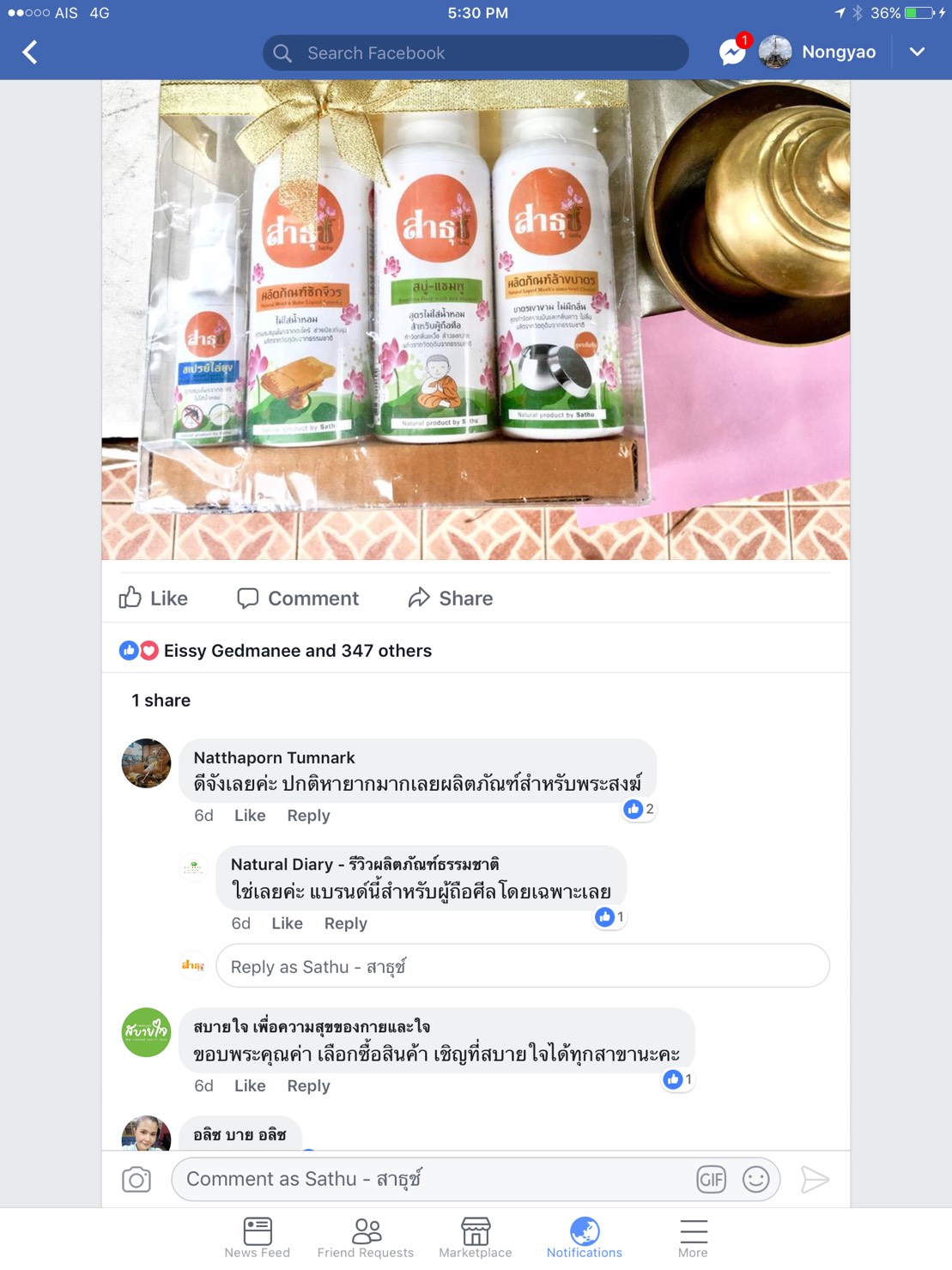The width and height of the screenshot is (952, 1270).
Task: Go back with the top-left arrow
Action: [30, 52]
